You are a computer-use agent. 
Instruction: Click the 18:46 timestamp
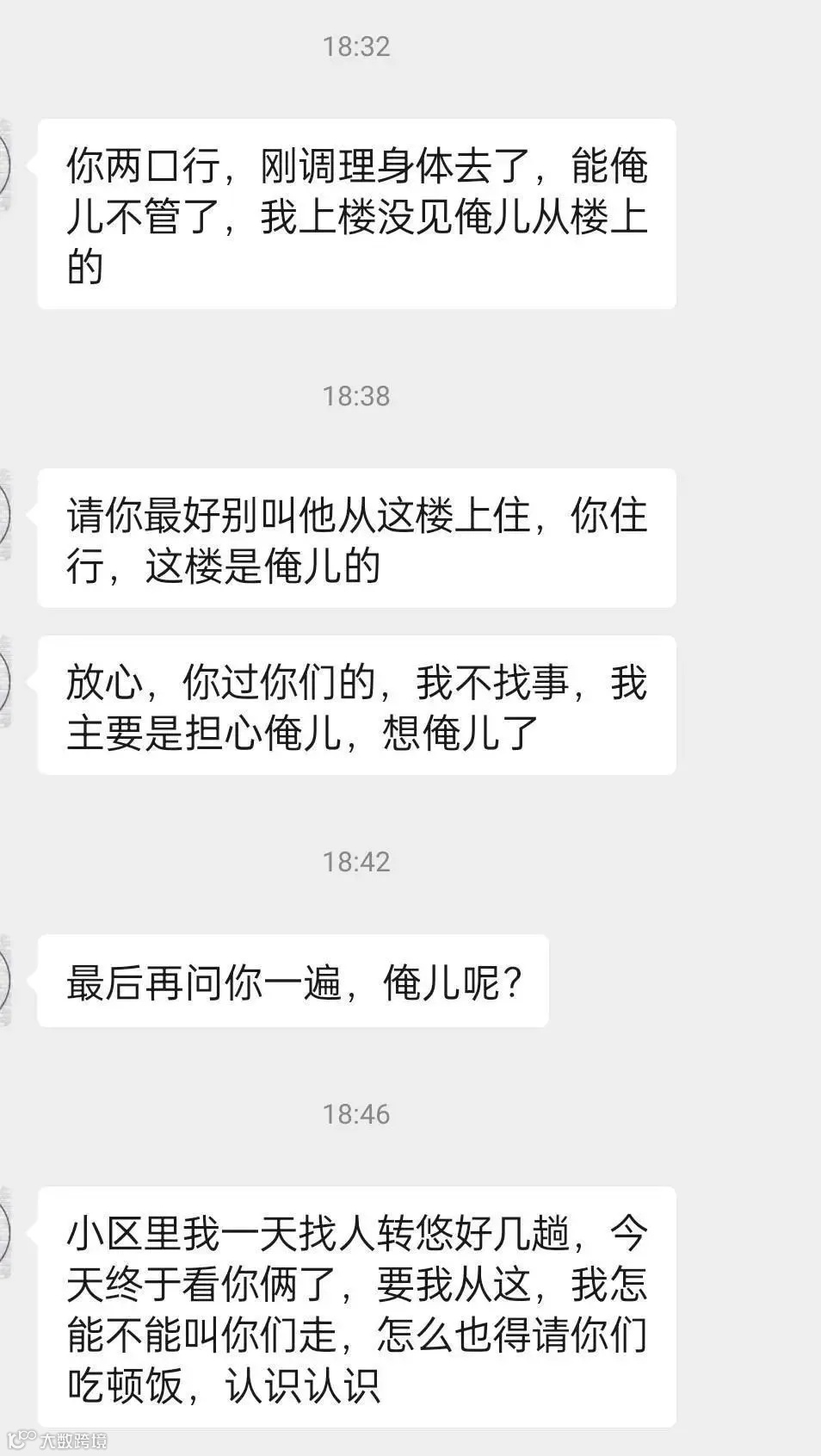358,1113
